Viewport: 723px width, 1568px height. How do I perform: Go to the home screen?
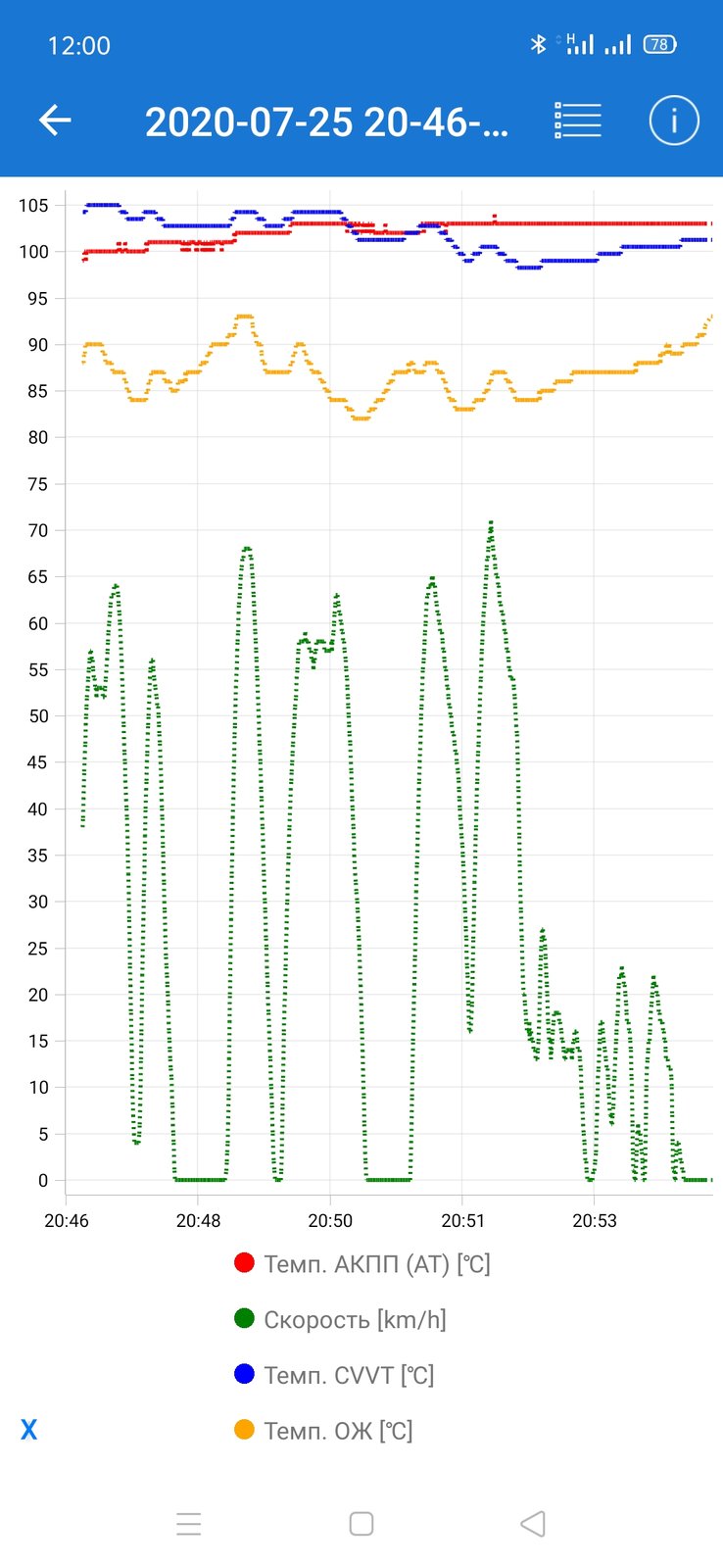[x=361, y=1524]
